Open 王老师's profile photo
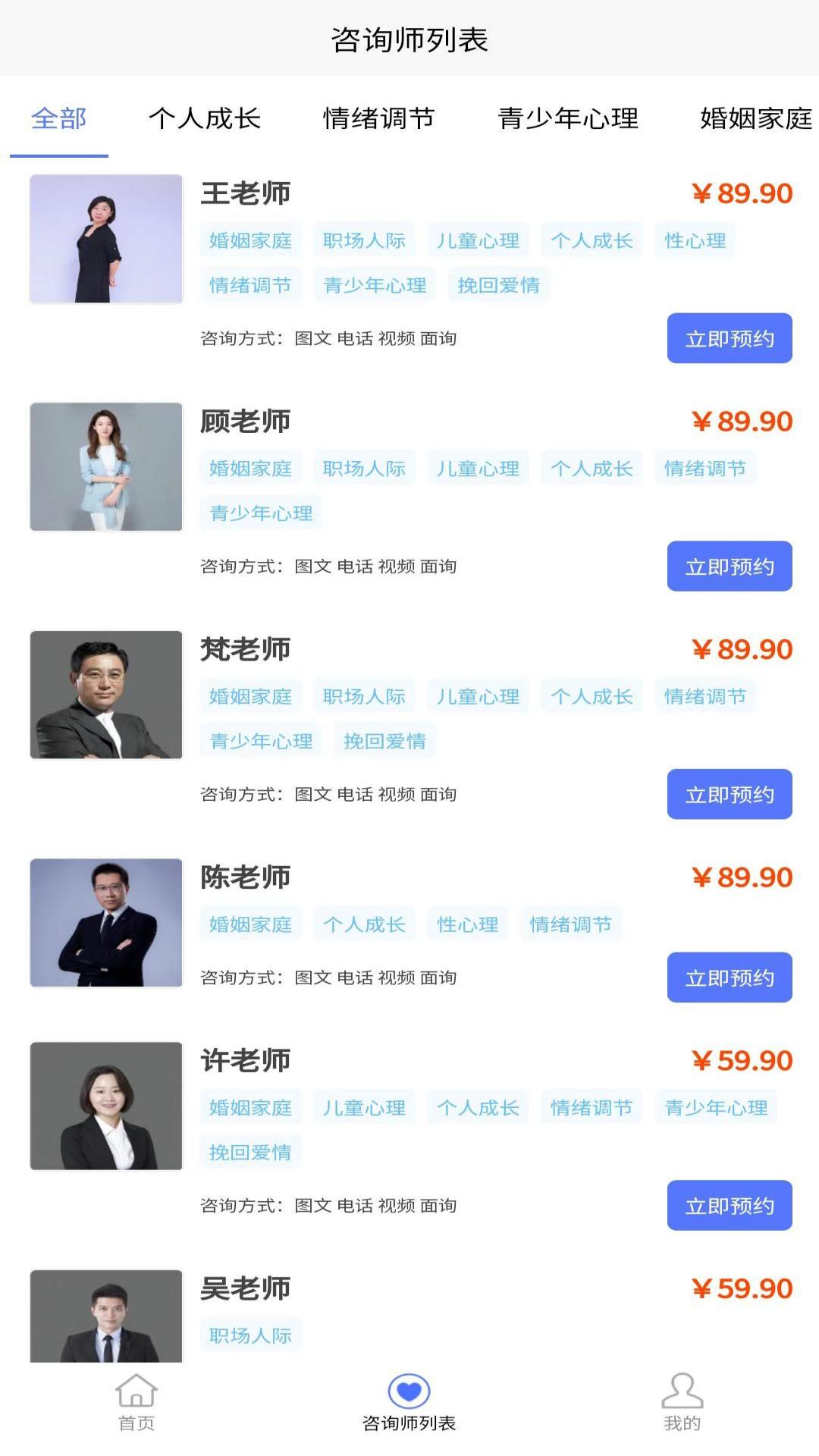 click(x=106, y=237)
